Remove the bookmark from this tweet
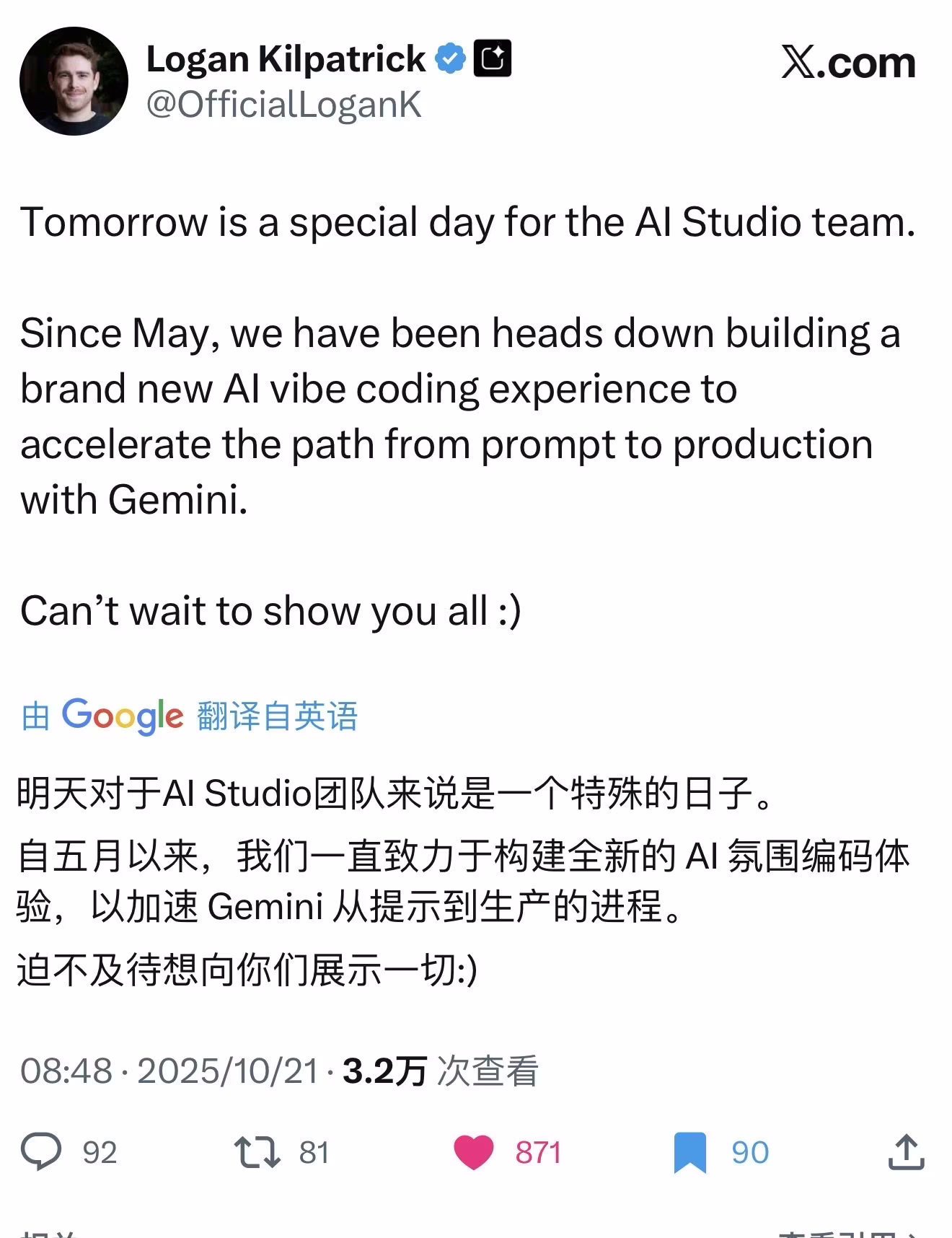Viewport: 952px width, 1238px height. [689, 1152]
